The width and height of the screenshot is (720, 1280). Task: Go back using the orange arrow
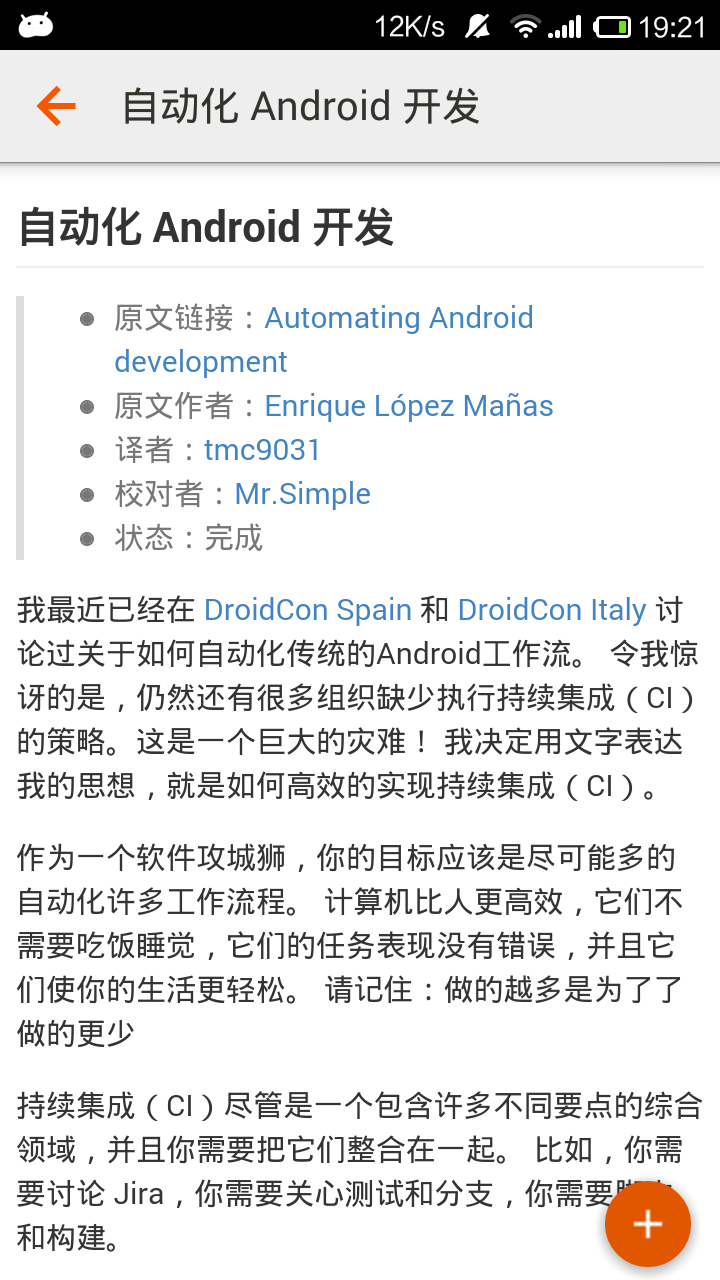pyautogui.click(x=56, y=106)
